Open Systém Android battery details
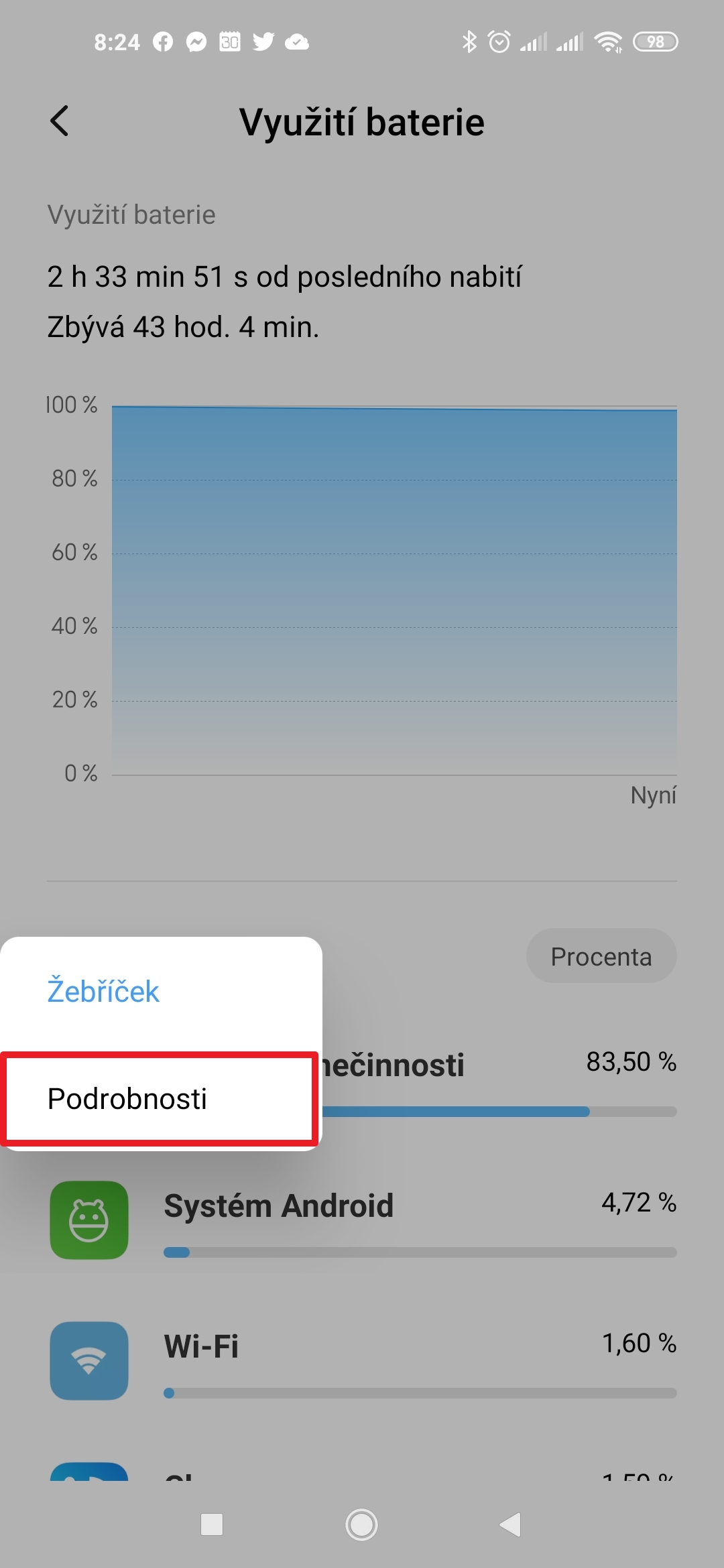This screenshot has width=724, height=1568. pyautogui.click(x=362, y=1220)
